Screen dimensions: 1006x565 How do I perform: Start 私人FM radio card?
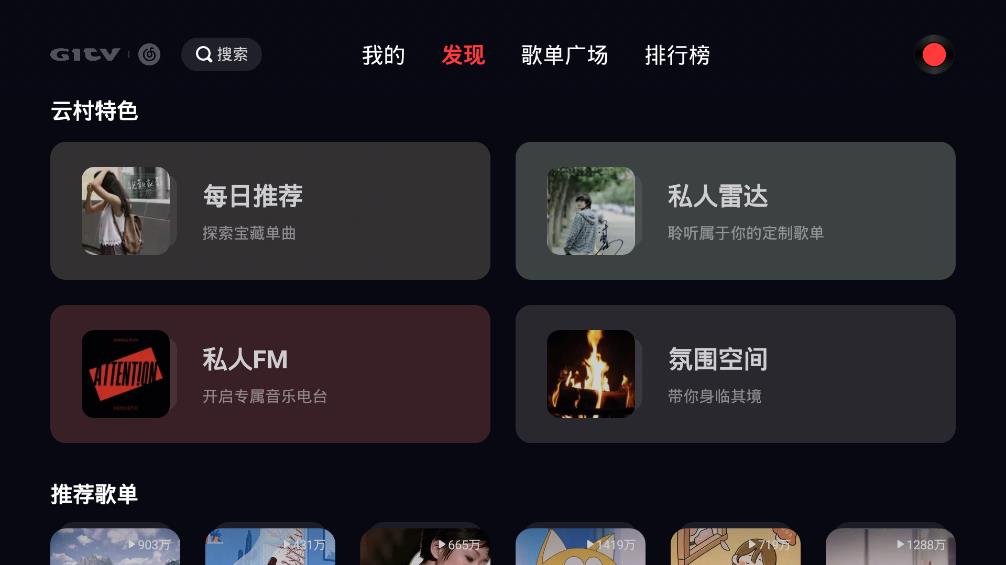point(270,374)
